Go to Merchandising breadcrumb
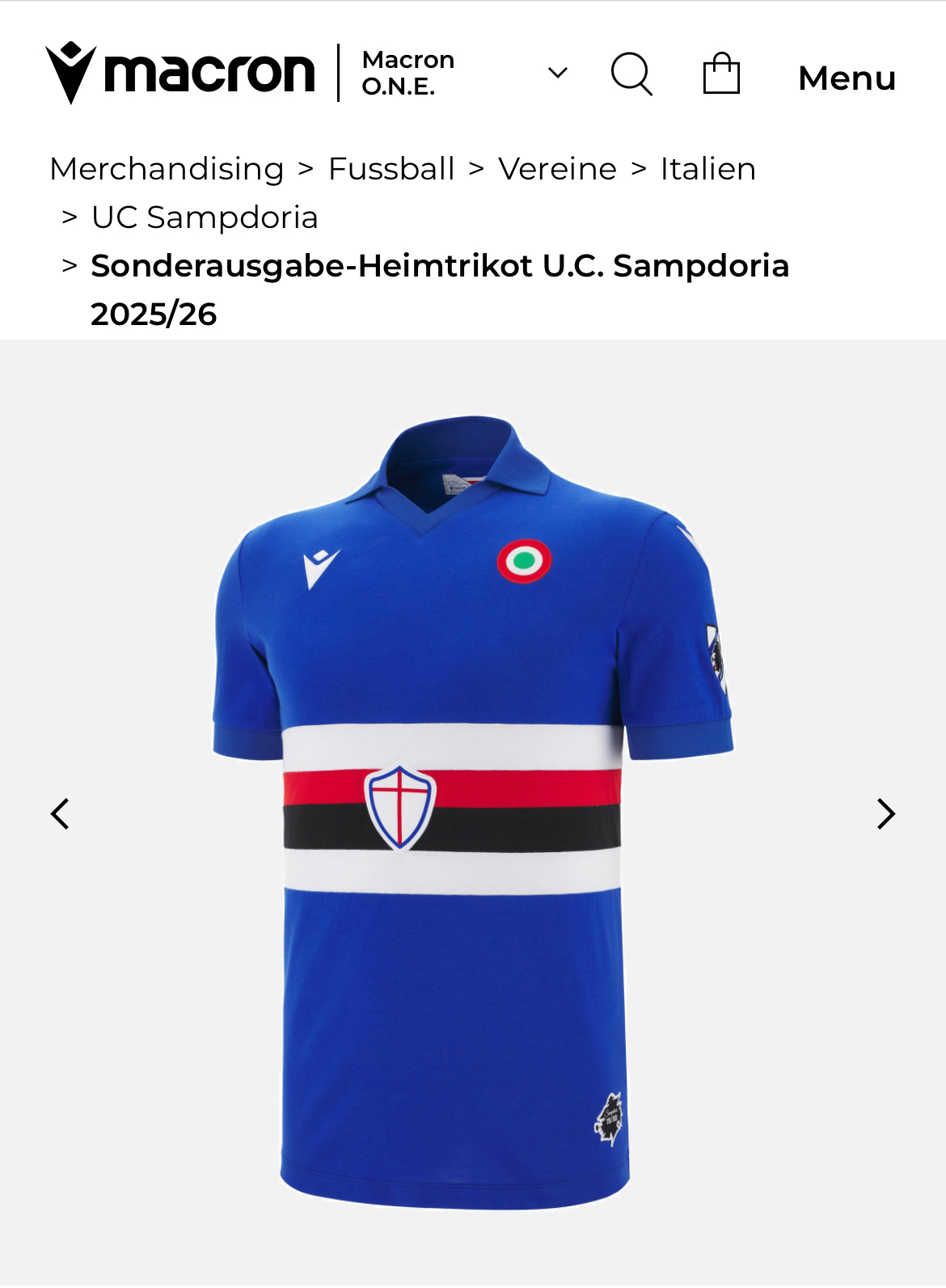Screen dimensions: 946x1288 [167, 169]
